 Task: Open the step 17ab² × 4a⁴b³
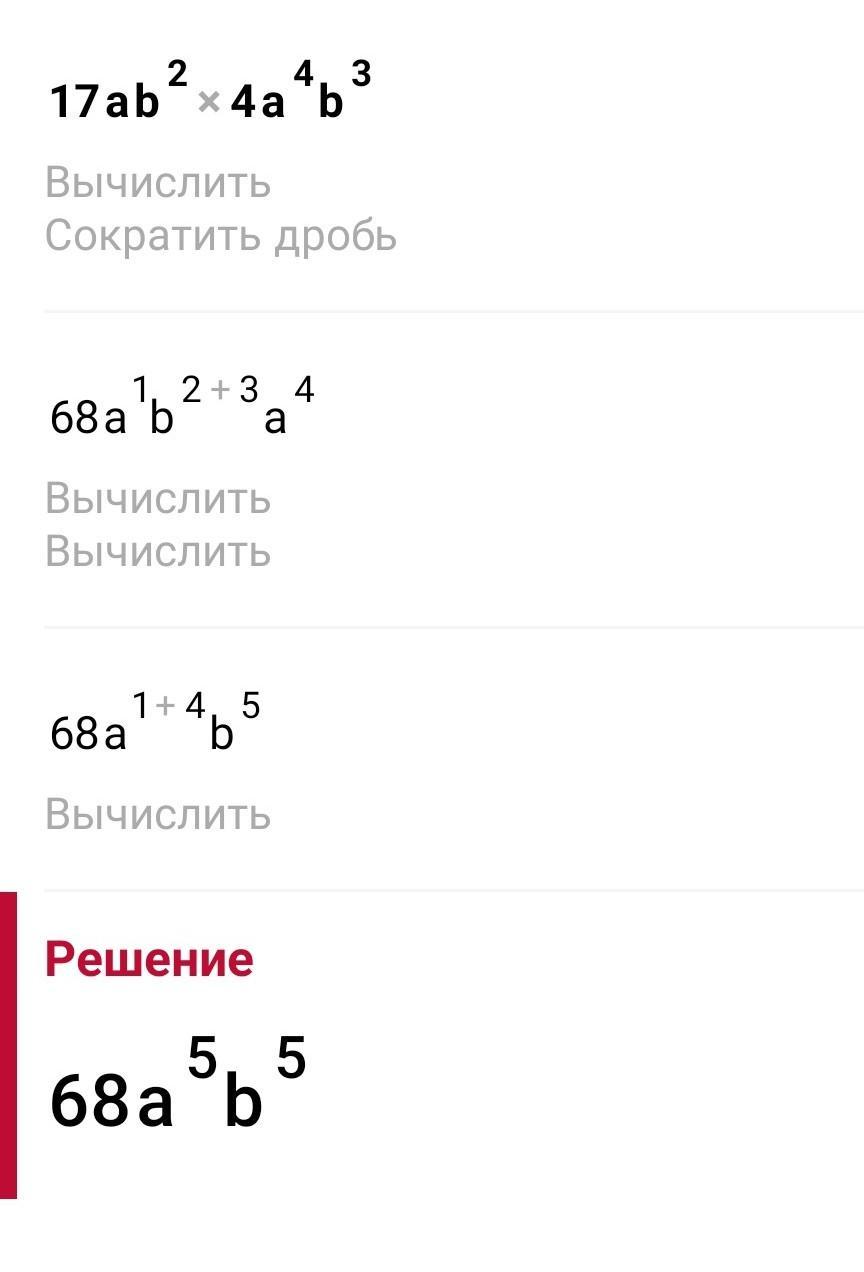pyautogui.click(x=210, y=100)
